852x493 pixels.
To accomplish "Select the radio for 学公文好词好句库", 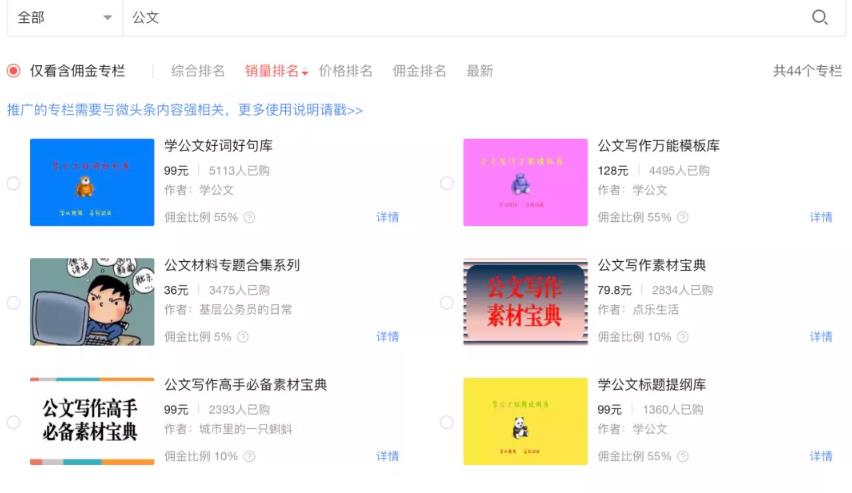I will 14,183.
